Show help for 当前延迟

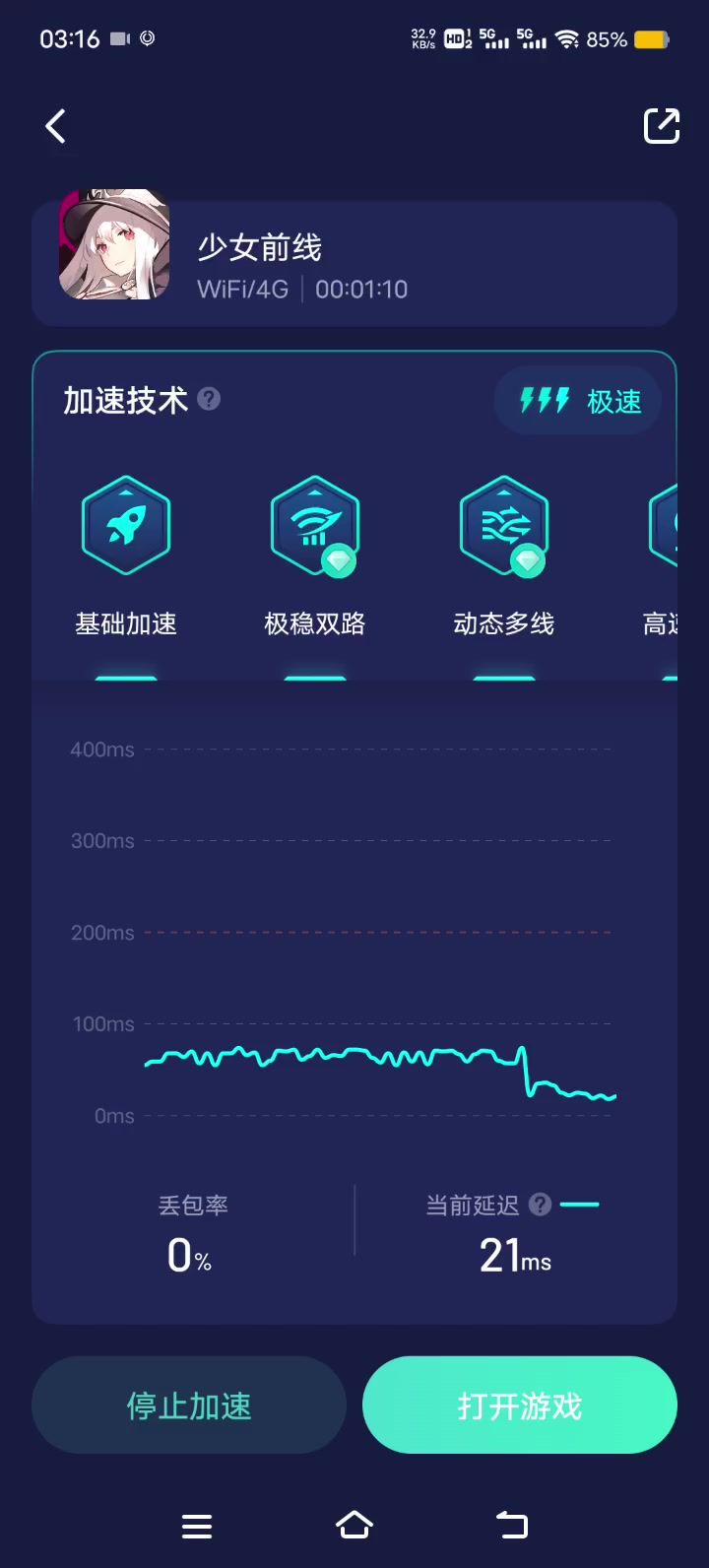click(539, 1205)
